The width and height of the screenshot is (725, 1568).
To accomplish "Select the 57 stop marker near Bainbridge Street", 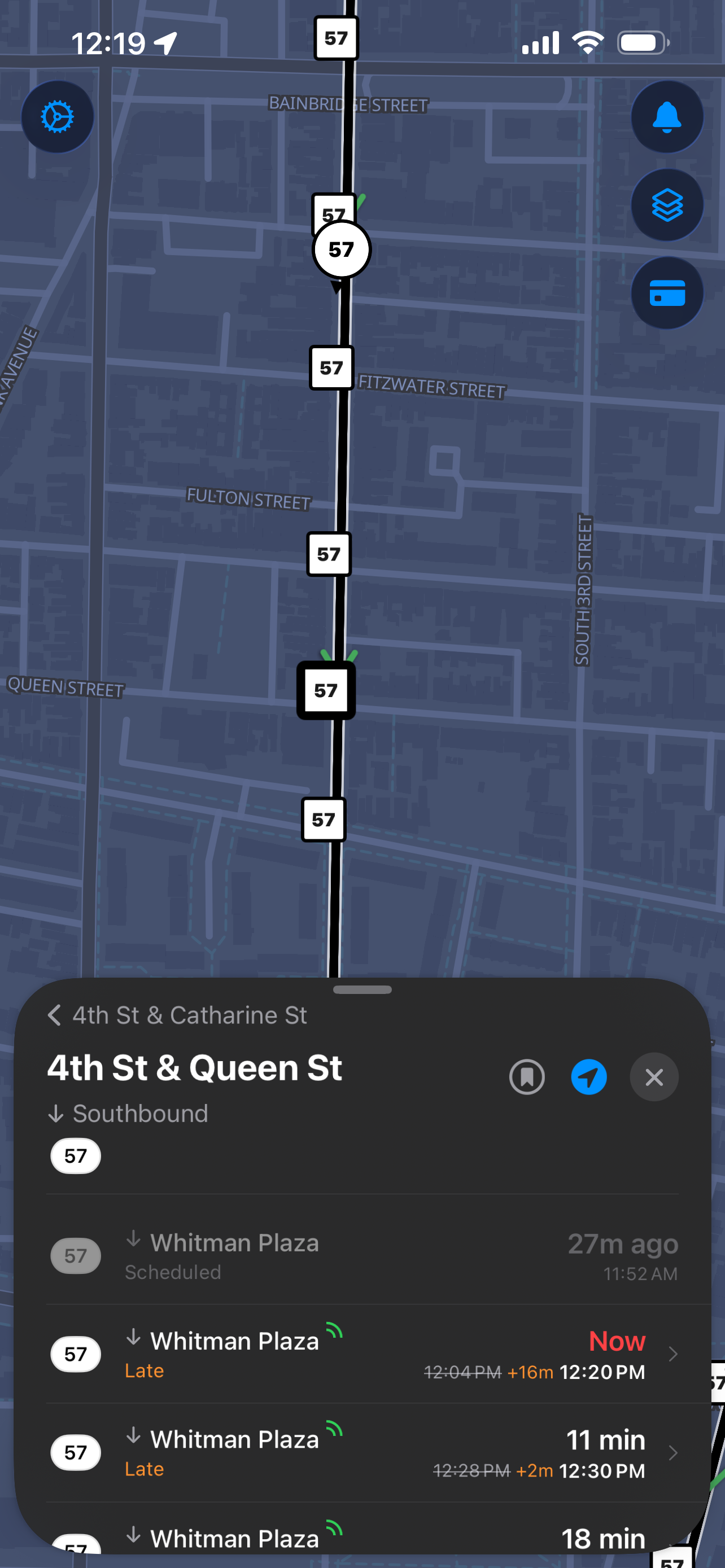I will 336,38.
